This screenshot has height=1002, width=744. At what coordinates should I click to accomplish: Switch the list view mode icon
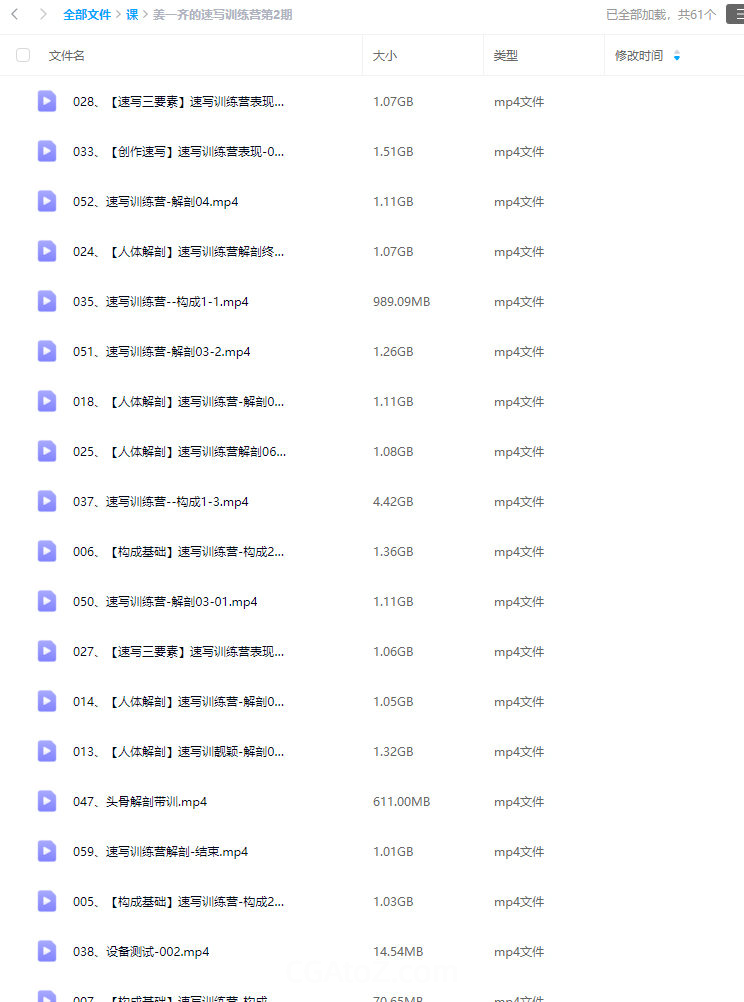pos(736,14)
